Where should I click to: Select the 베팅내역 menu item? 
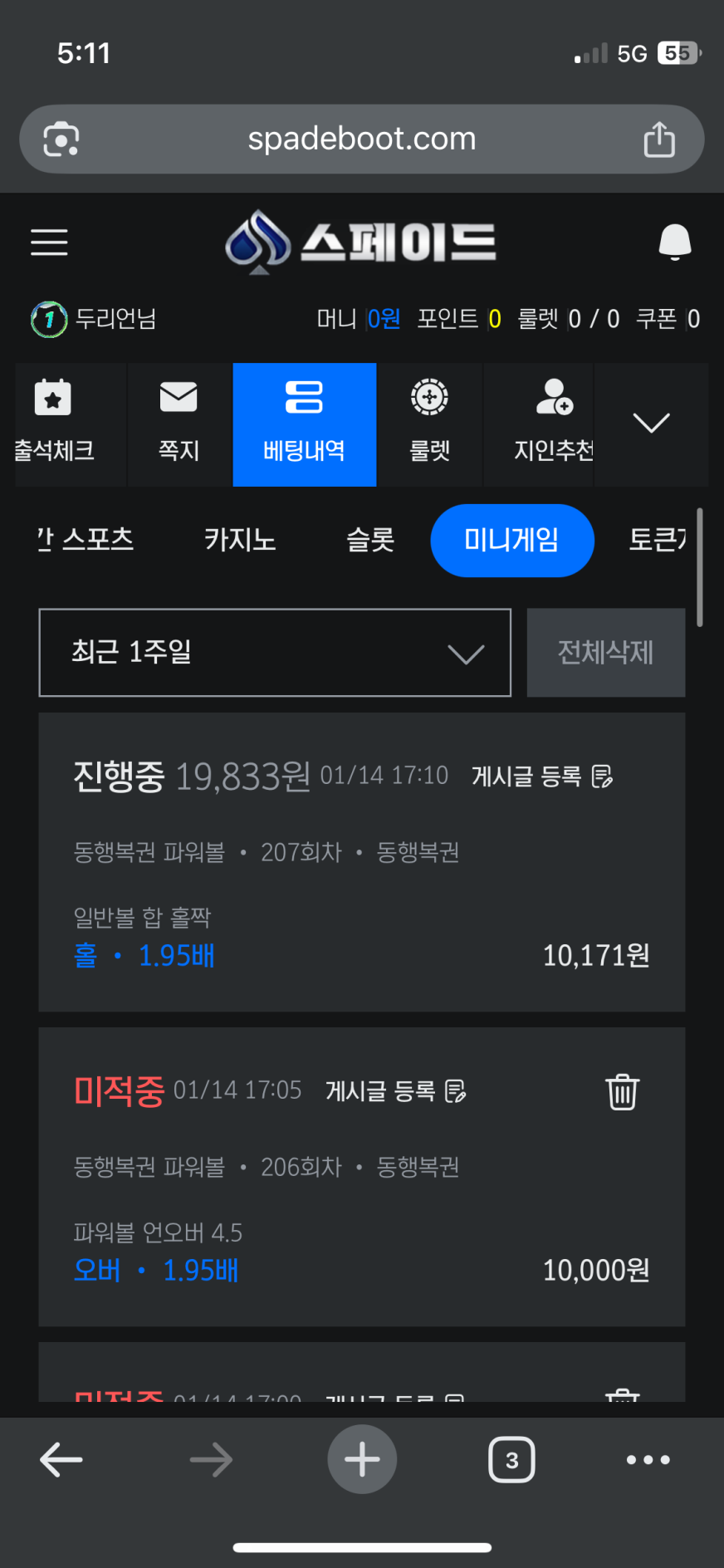tap(304, 424)
